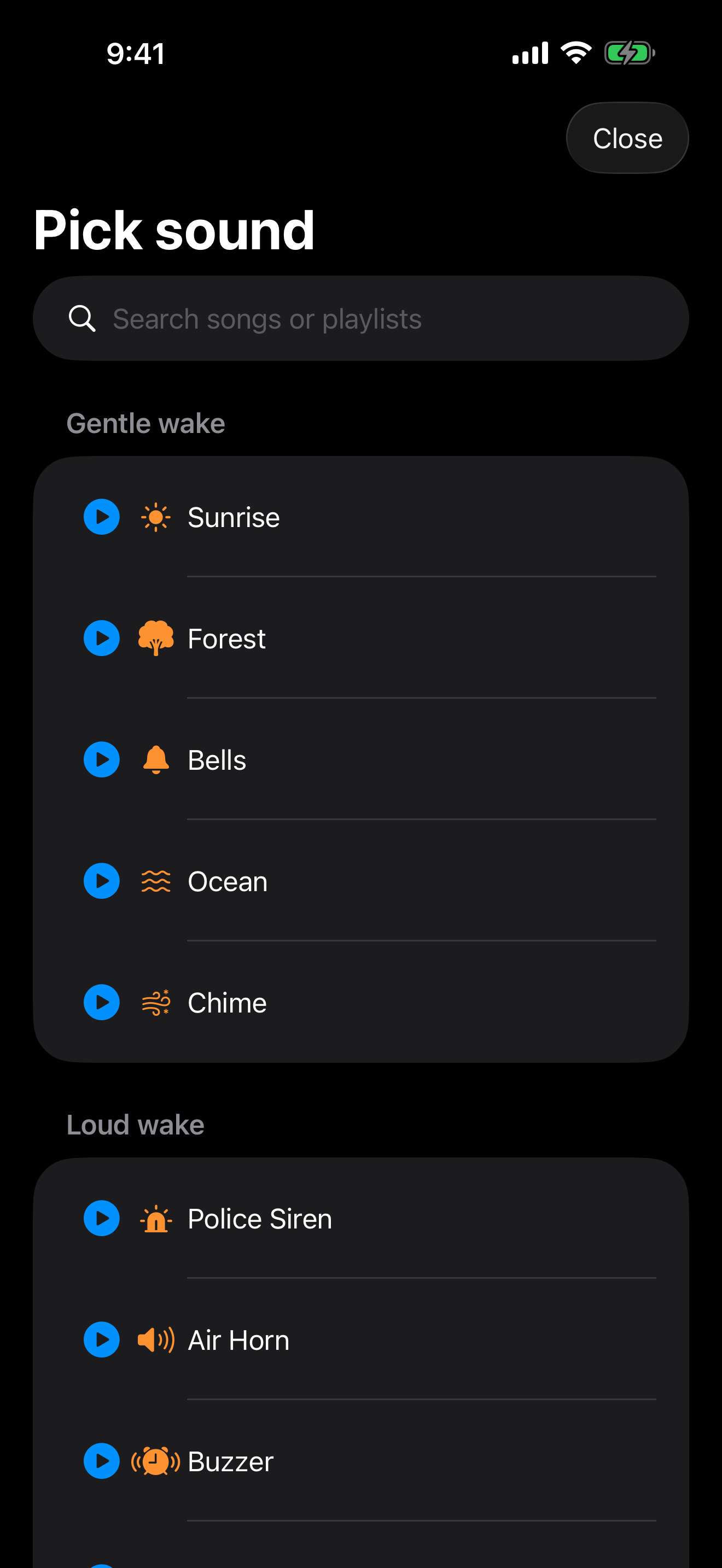This screenshot has width=722, height=1568.
Task: Click the magnifying glass search icon
Action: coord(83,318)
